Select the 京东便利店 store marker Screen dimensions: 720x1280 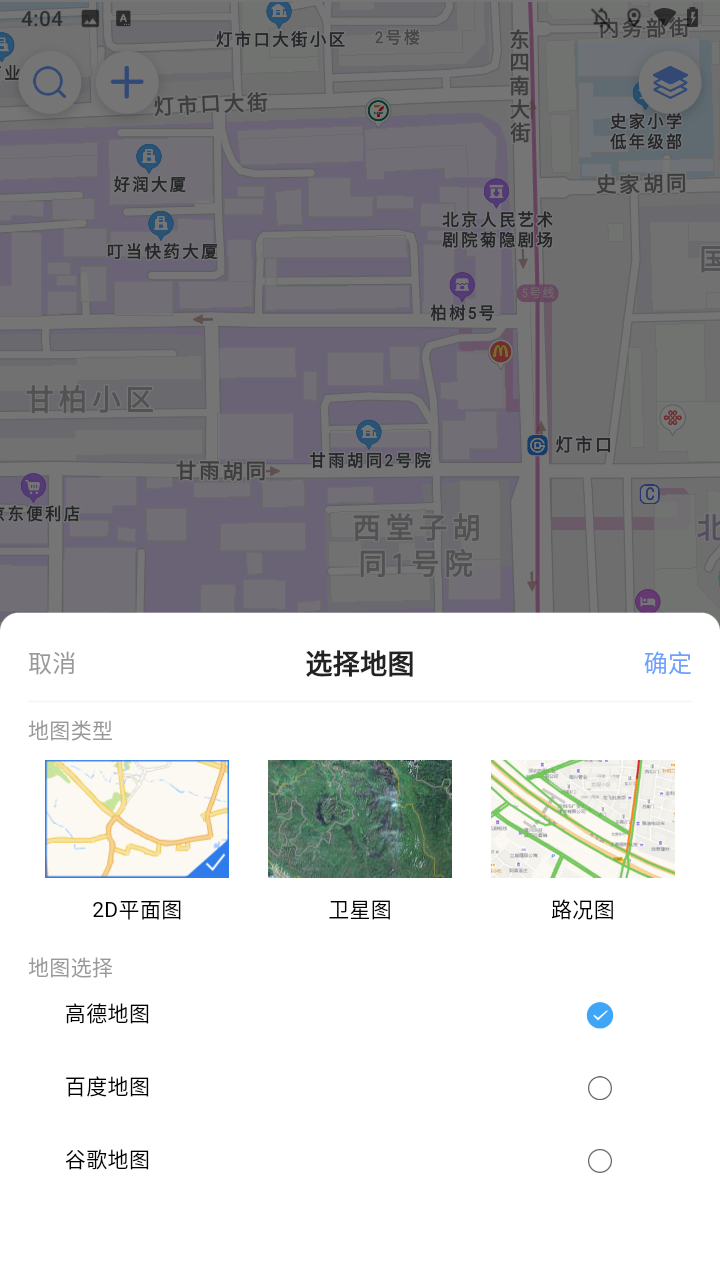tap(36, 488)
